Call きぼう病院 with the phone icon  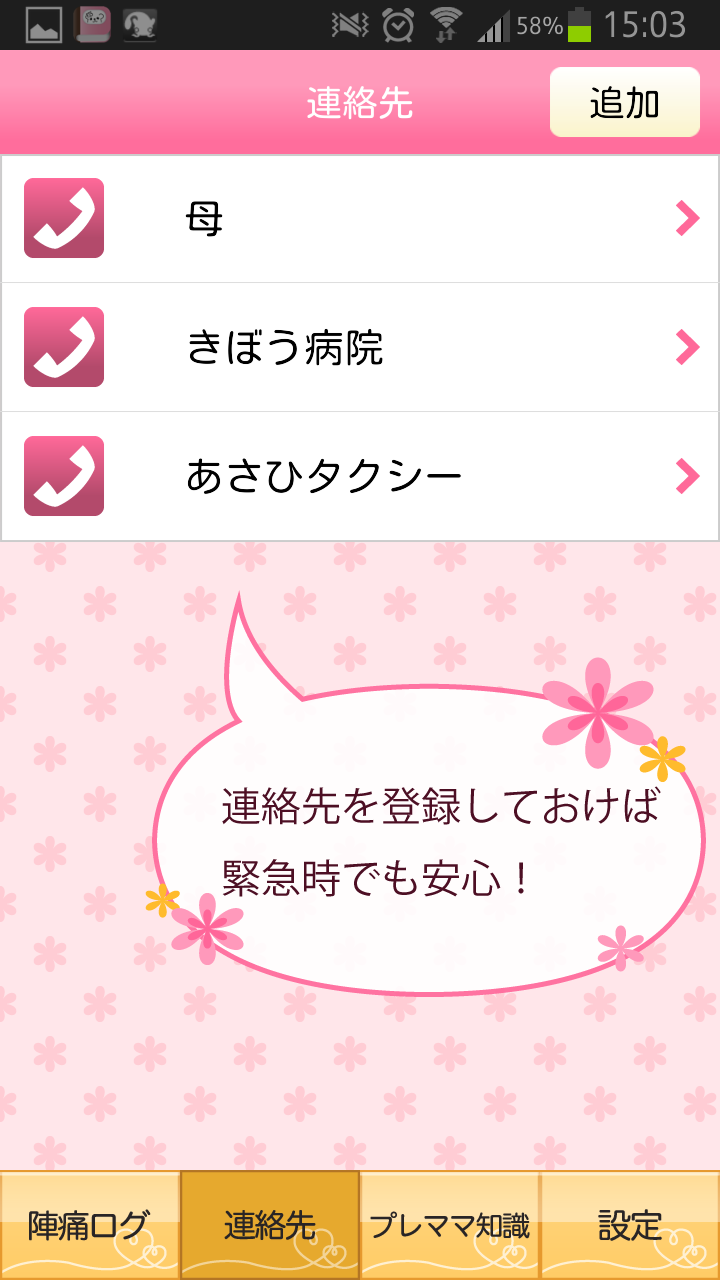[x=64, y=347]
